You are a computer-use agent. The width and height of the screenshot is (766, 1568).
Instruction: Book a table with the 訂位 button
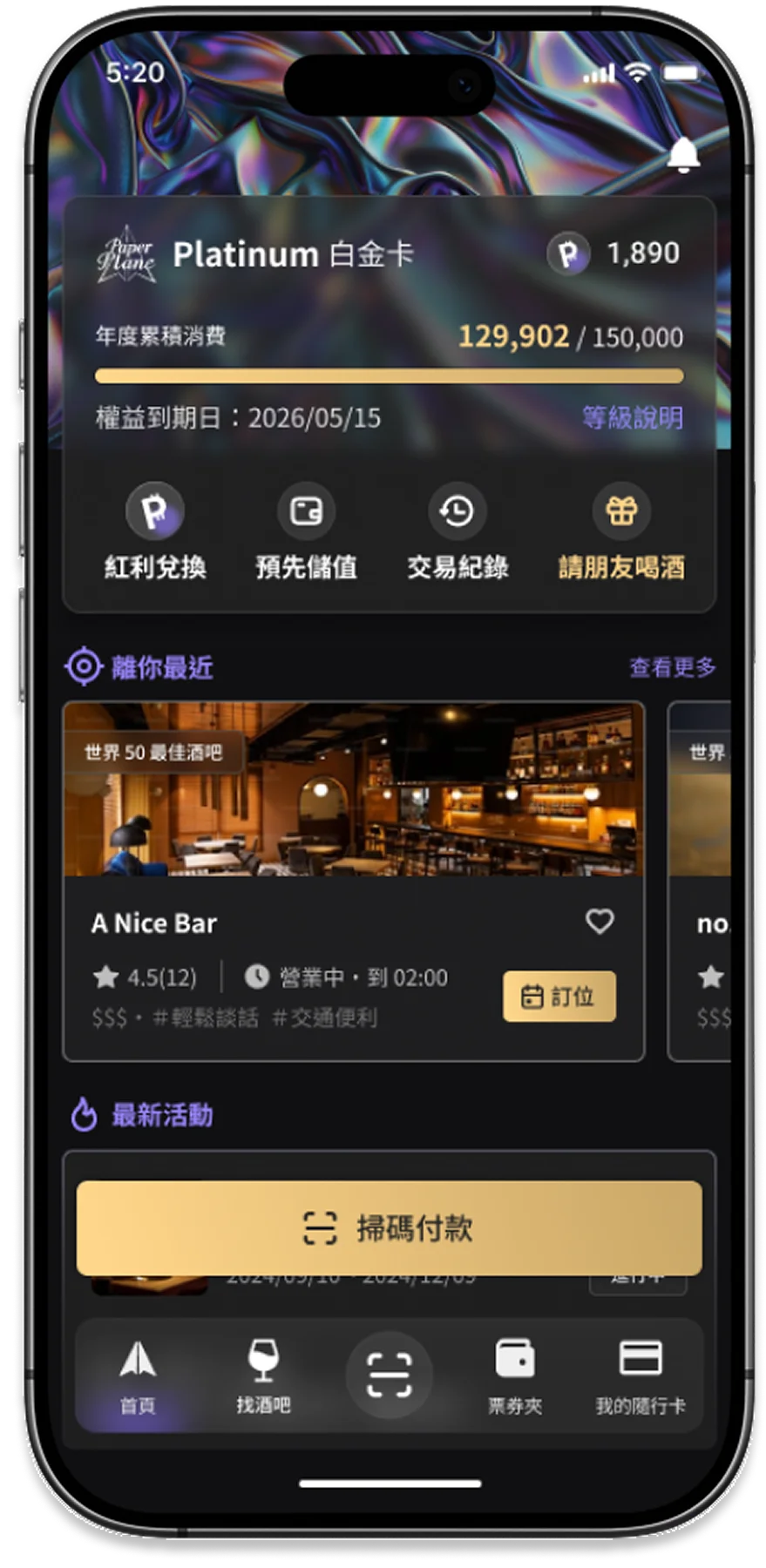coord(559,996)
